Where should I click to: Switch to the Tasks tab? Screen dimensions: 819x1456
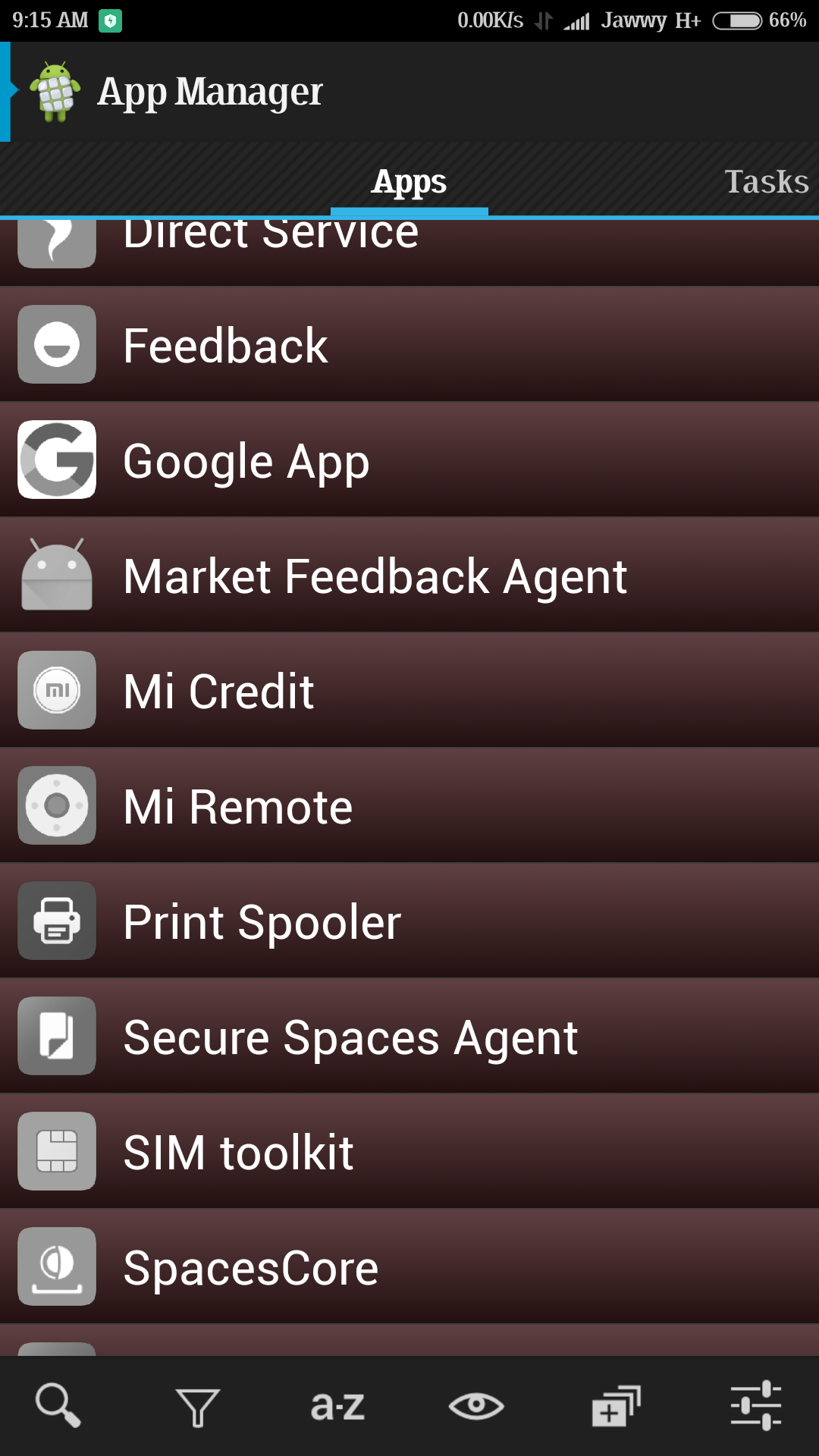(766, 181)
